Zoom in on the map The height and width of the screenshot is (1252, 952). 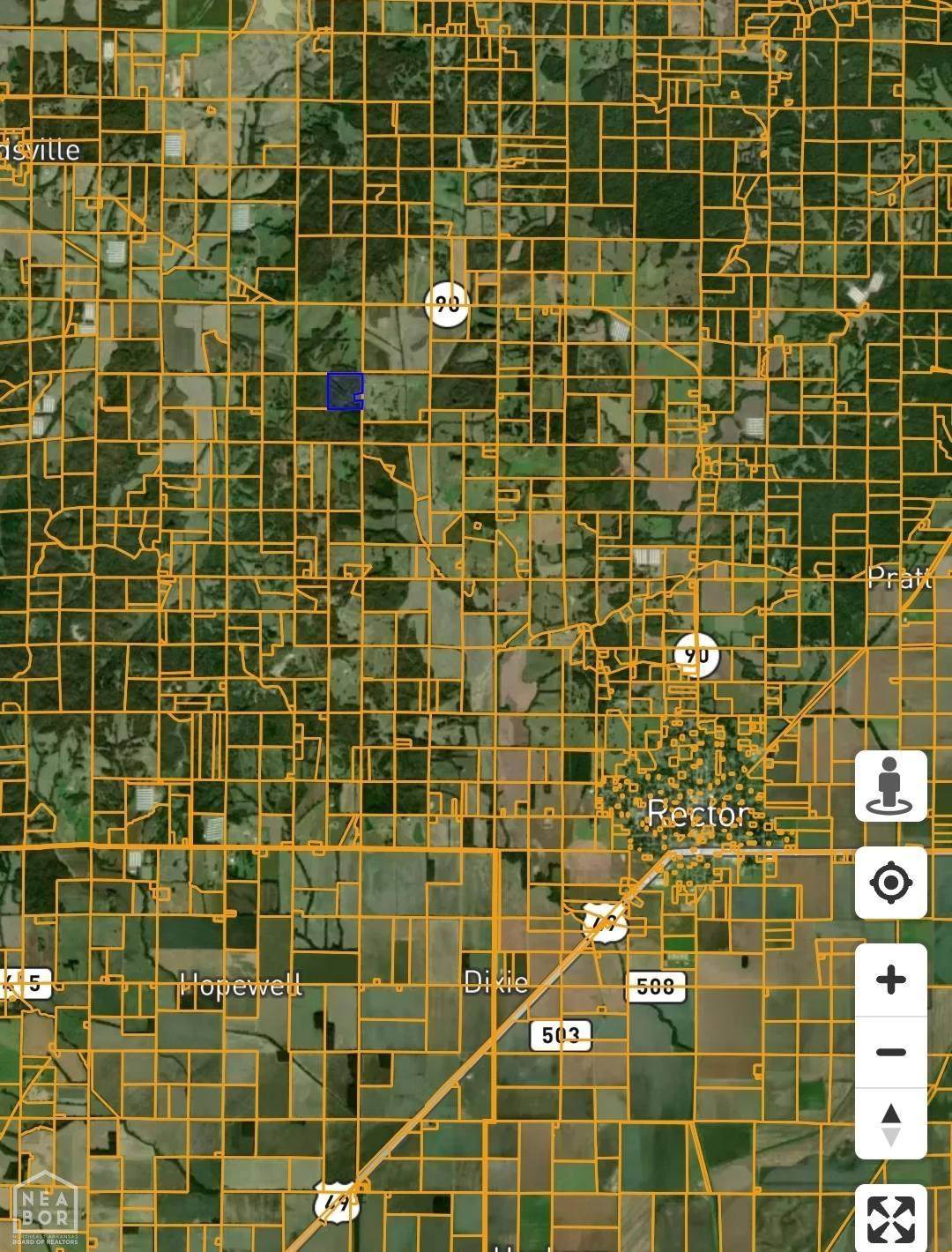pyautogui.click(x=890, y=980)
